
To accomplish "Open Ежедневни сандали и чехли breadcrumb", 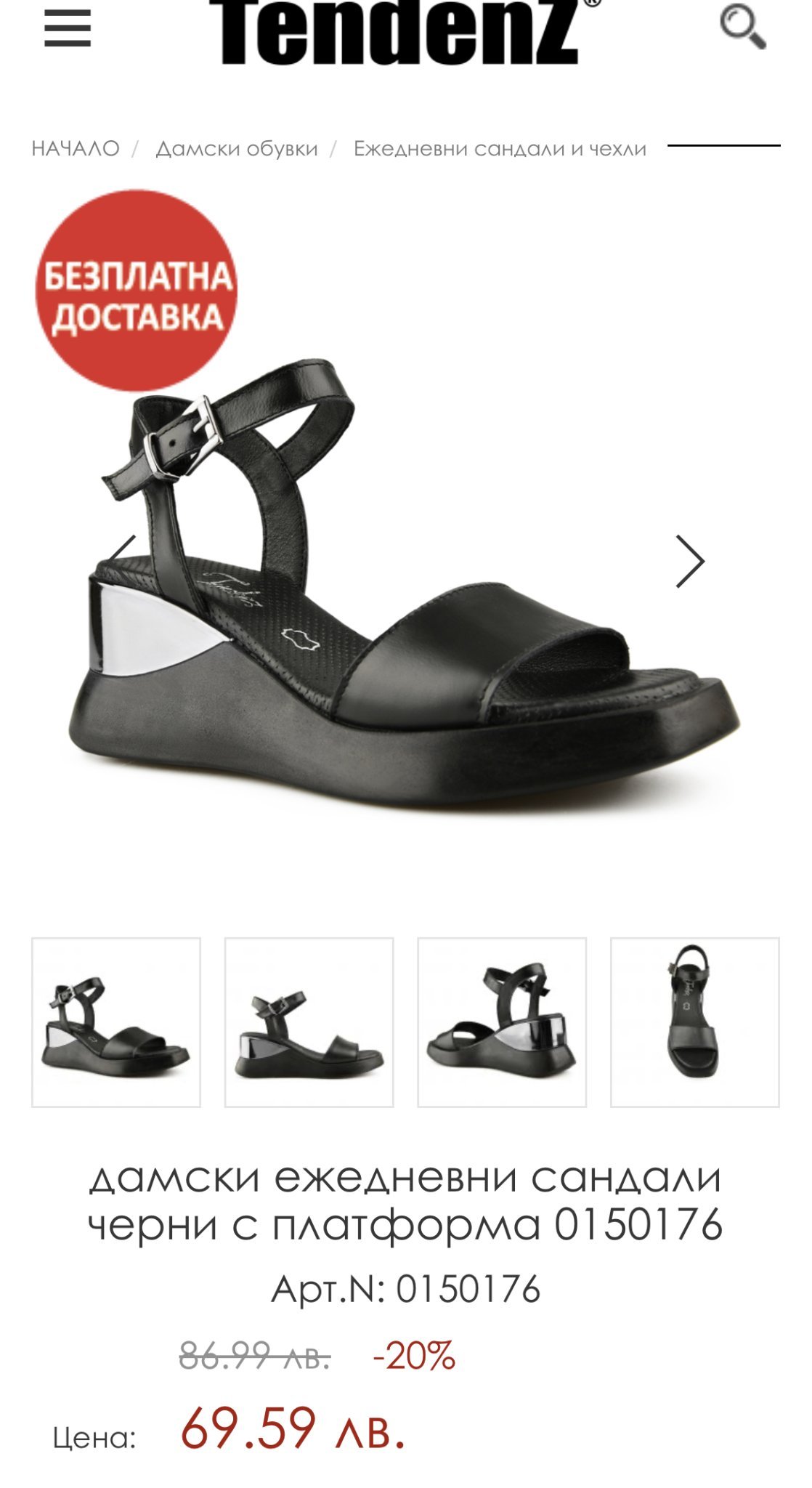I will 500,148.
